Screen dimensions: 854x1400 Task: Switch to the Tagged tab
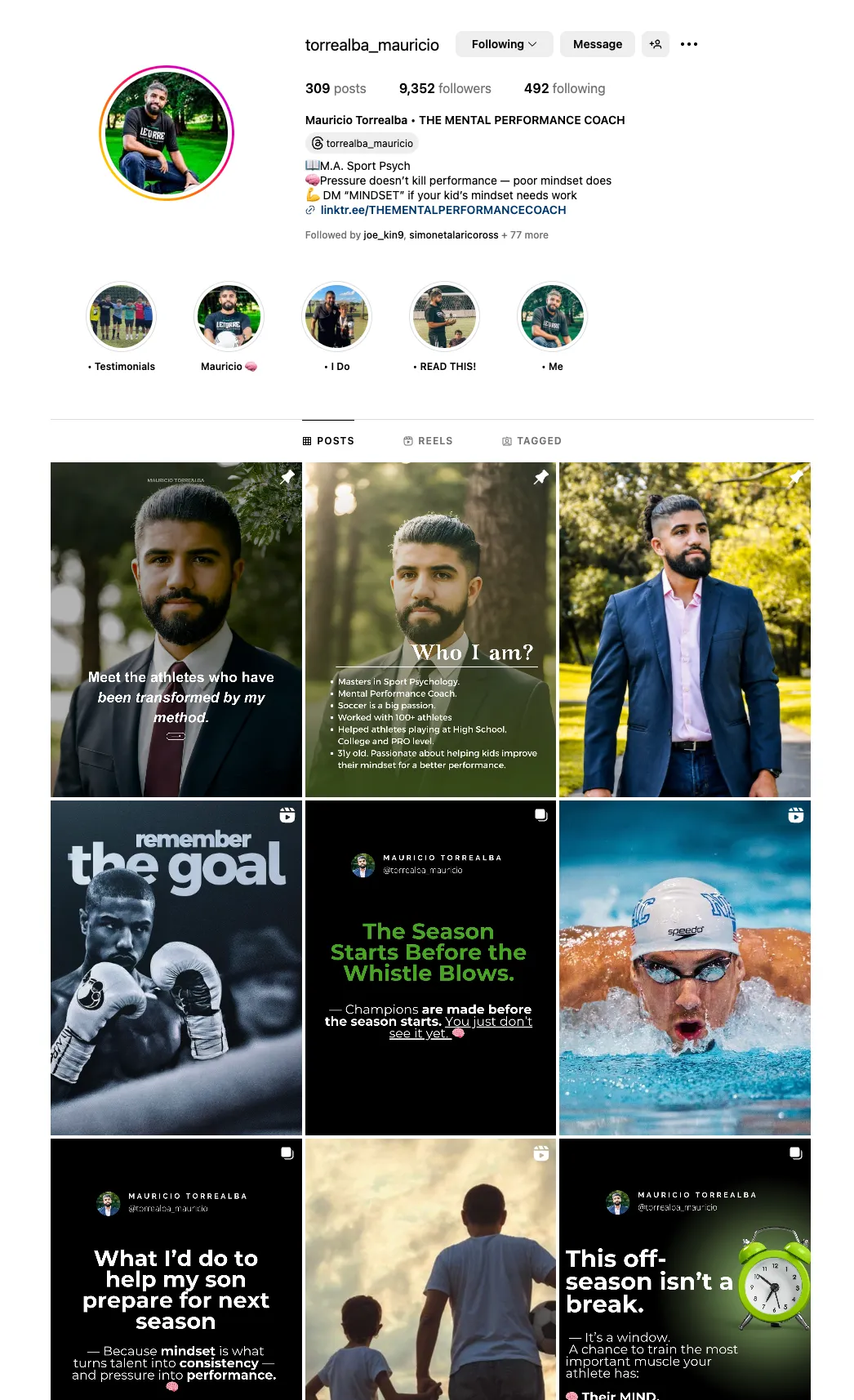532,441
